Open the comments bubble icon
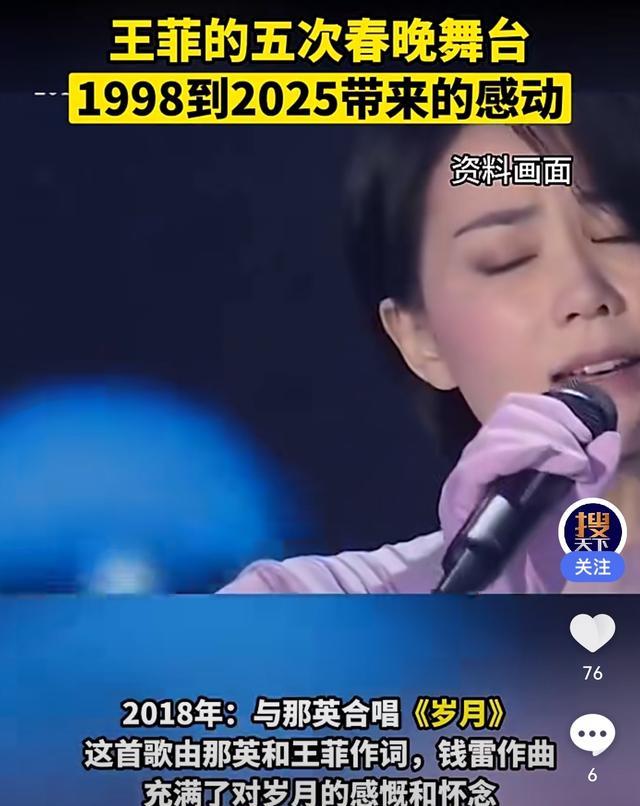The width and height of the screenshot is (640, 806). (x=592, y=735)
